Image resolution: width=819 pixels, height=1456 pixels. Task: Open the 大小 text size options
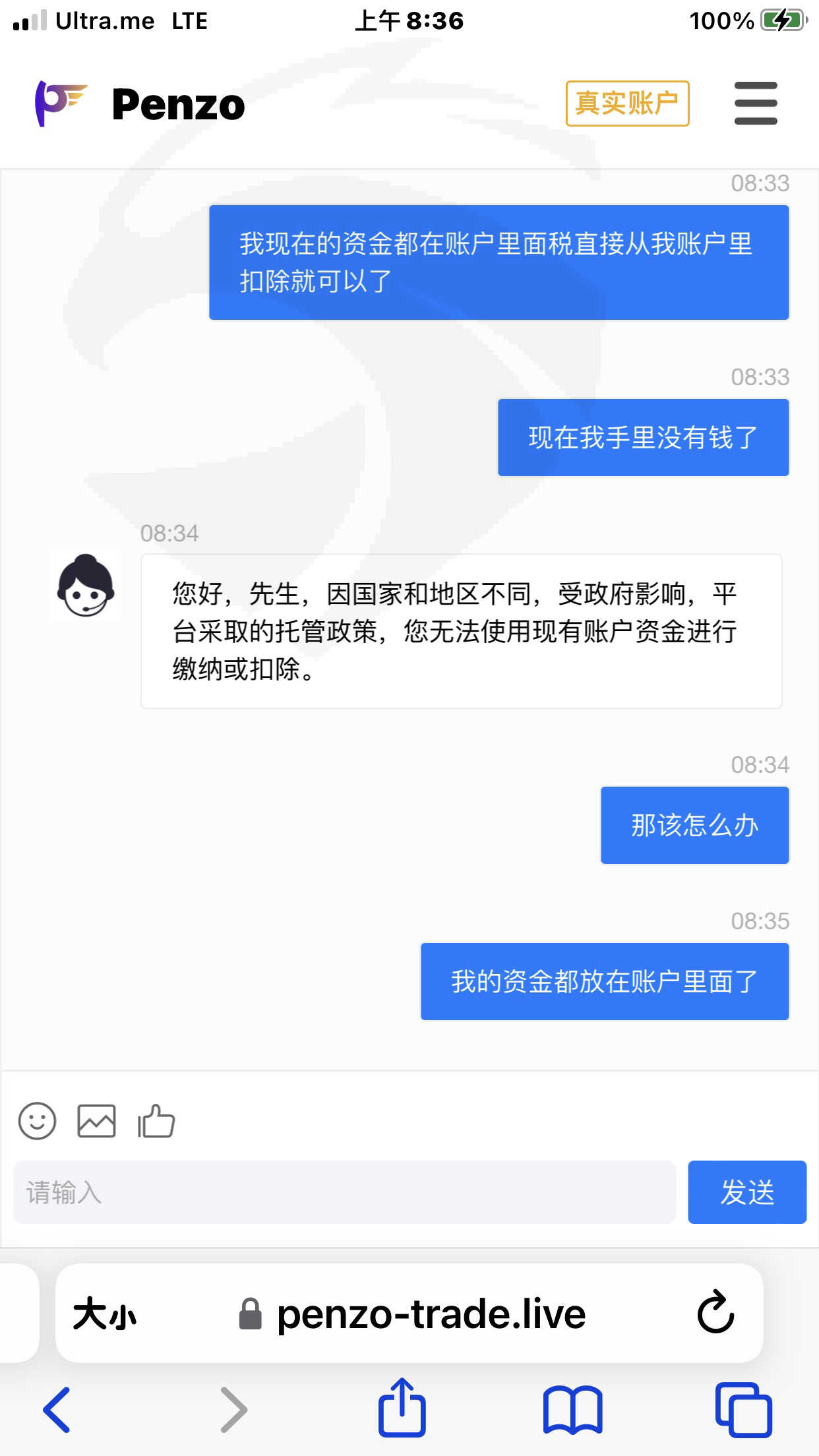pos(104,1314)
